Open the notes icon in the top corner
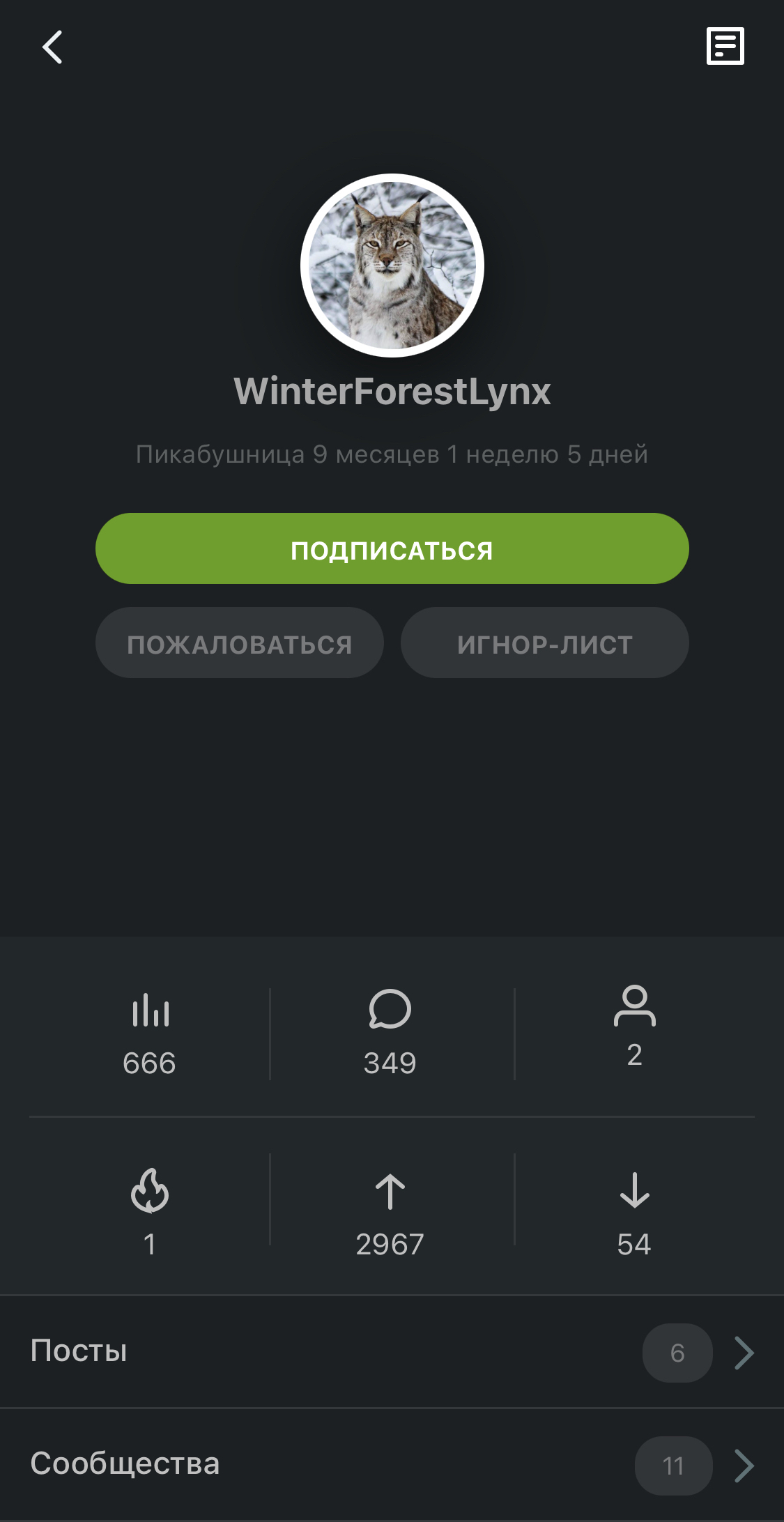Screen dimensions: 784x1522 [x=725, y=46]
